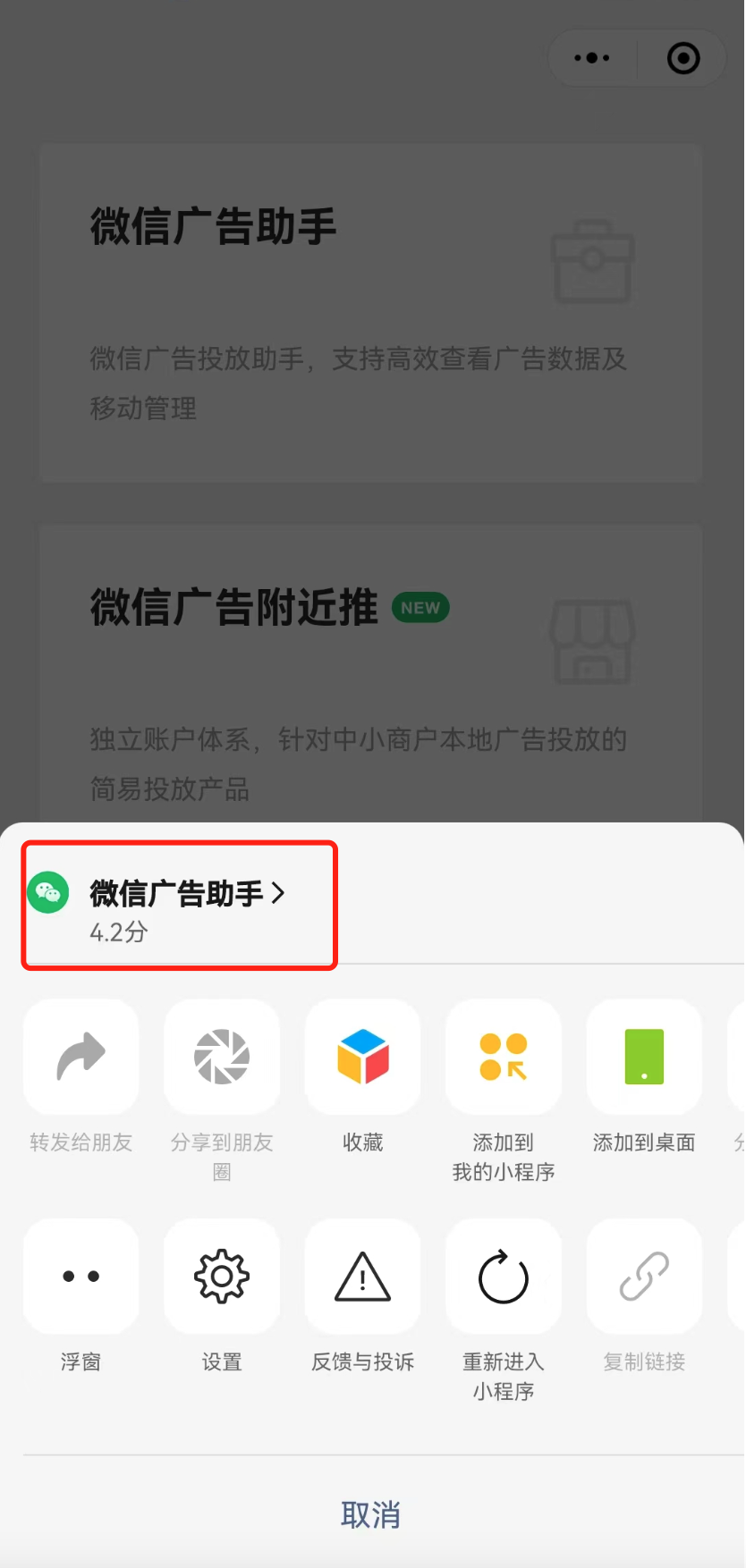Tap the top capsule ellipsis menu
Screen dimensions: 746x1568
coord(591,57)
